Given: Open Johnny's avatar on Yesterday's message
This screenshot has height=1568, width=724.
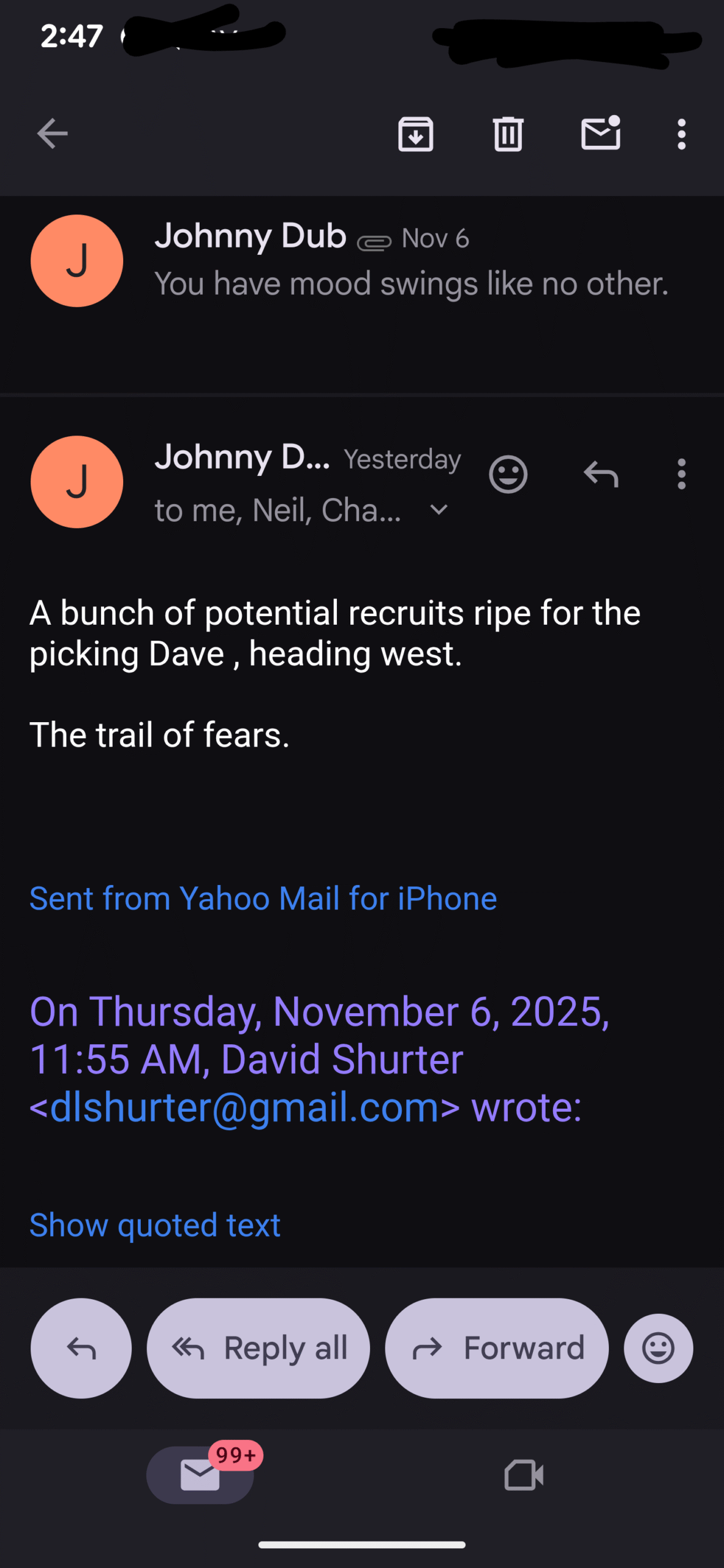Looking at the screenshot, I should tap(77, 482).
